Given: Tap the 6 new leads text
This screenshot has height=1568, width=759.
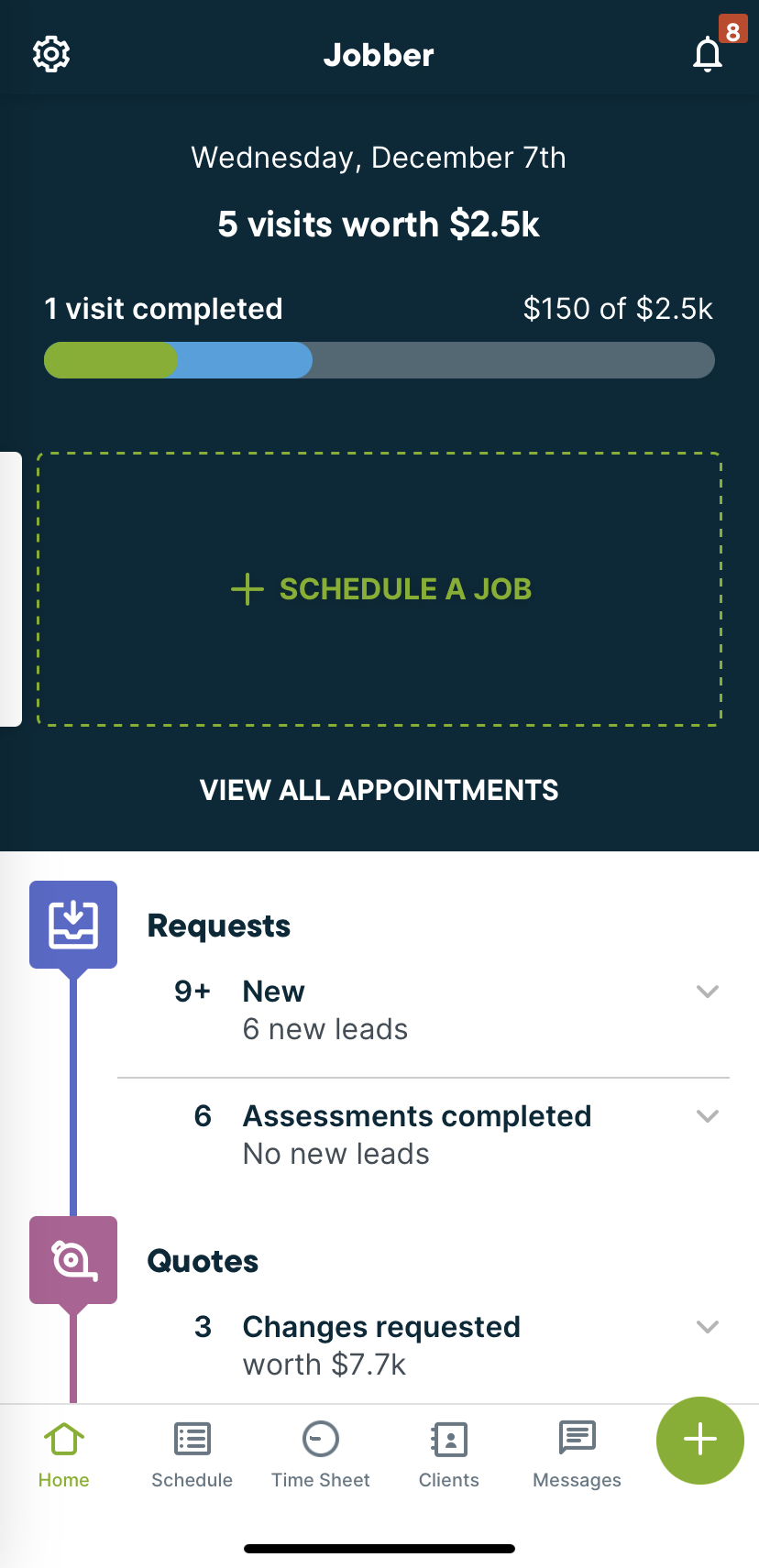Looking at the screenshot, I should coord(324,1029).
